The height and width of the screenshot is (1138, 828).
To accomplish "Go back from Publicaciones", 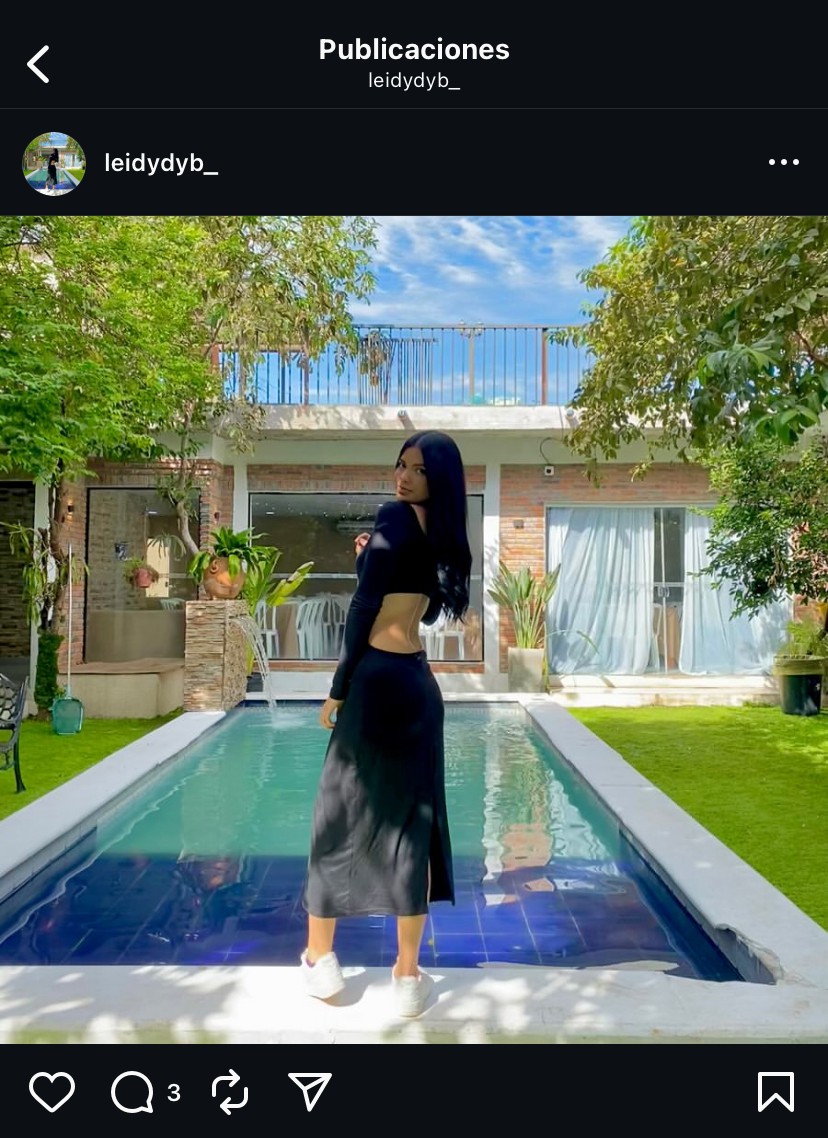I will (38, 64).
